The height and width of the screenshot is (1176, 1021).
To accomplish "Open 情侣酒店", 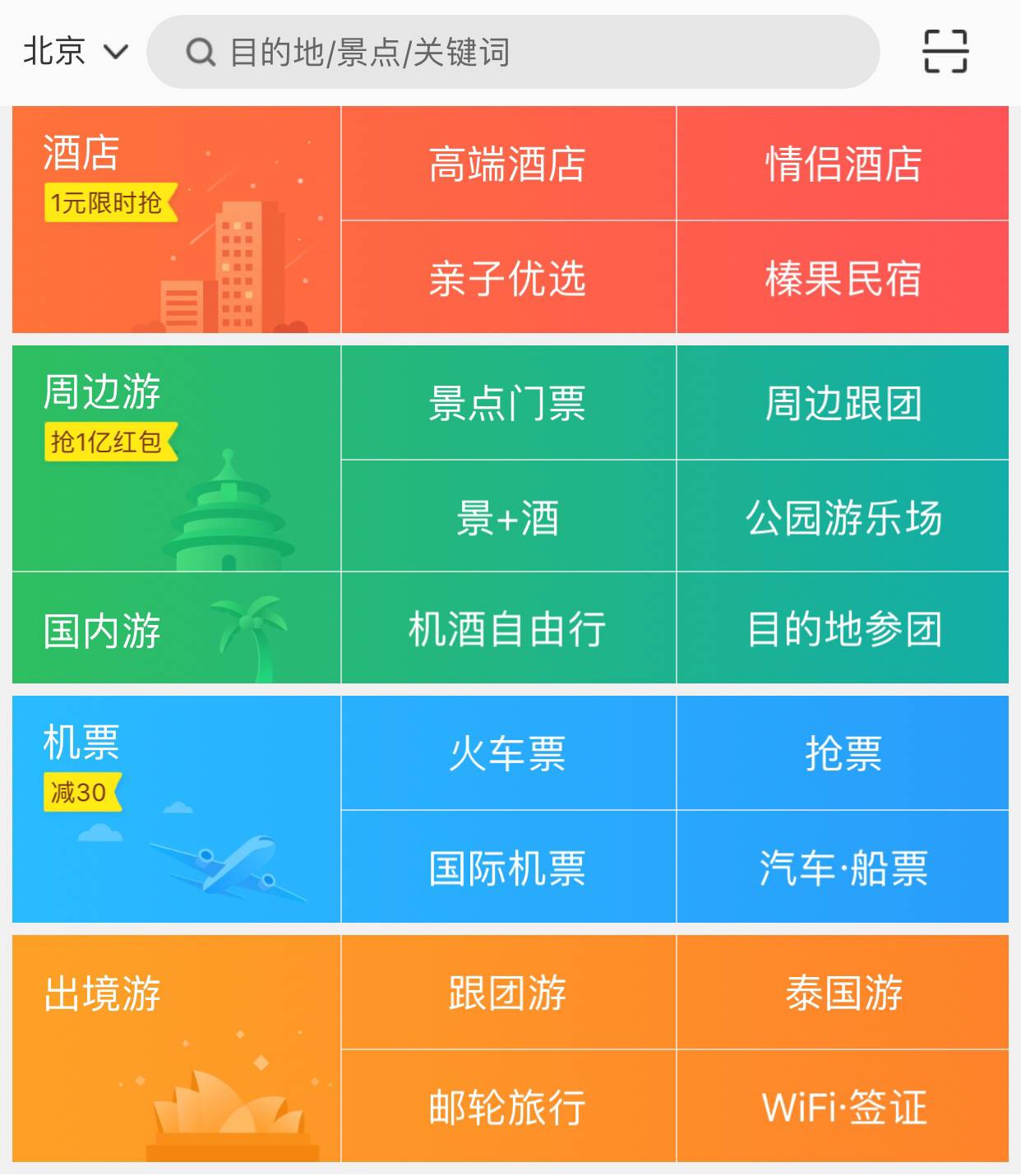I will [843, 163].
